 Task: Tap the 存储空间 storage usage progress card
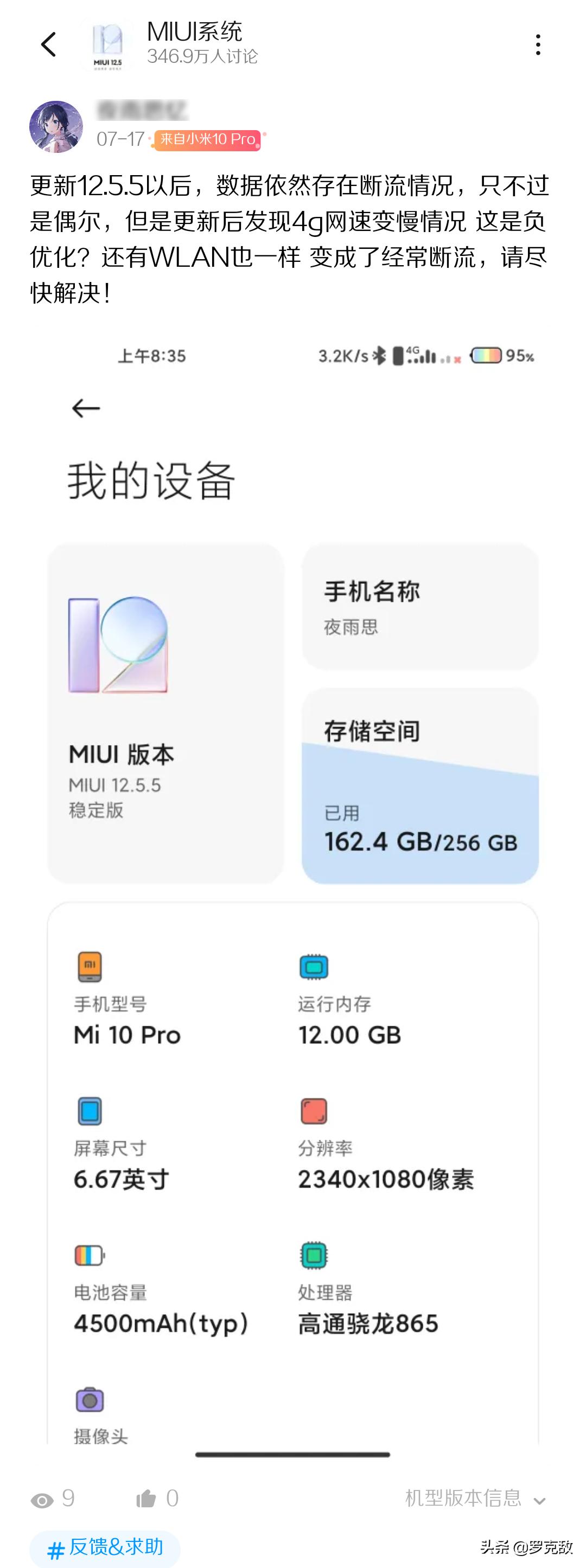(422, 786)
